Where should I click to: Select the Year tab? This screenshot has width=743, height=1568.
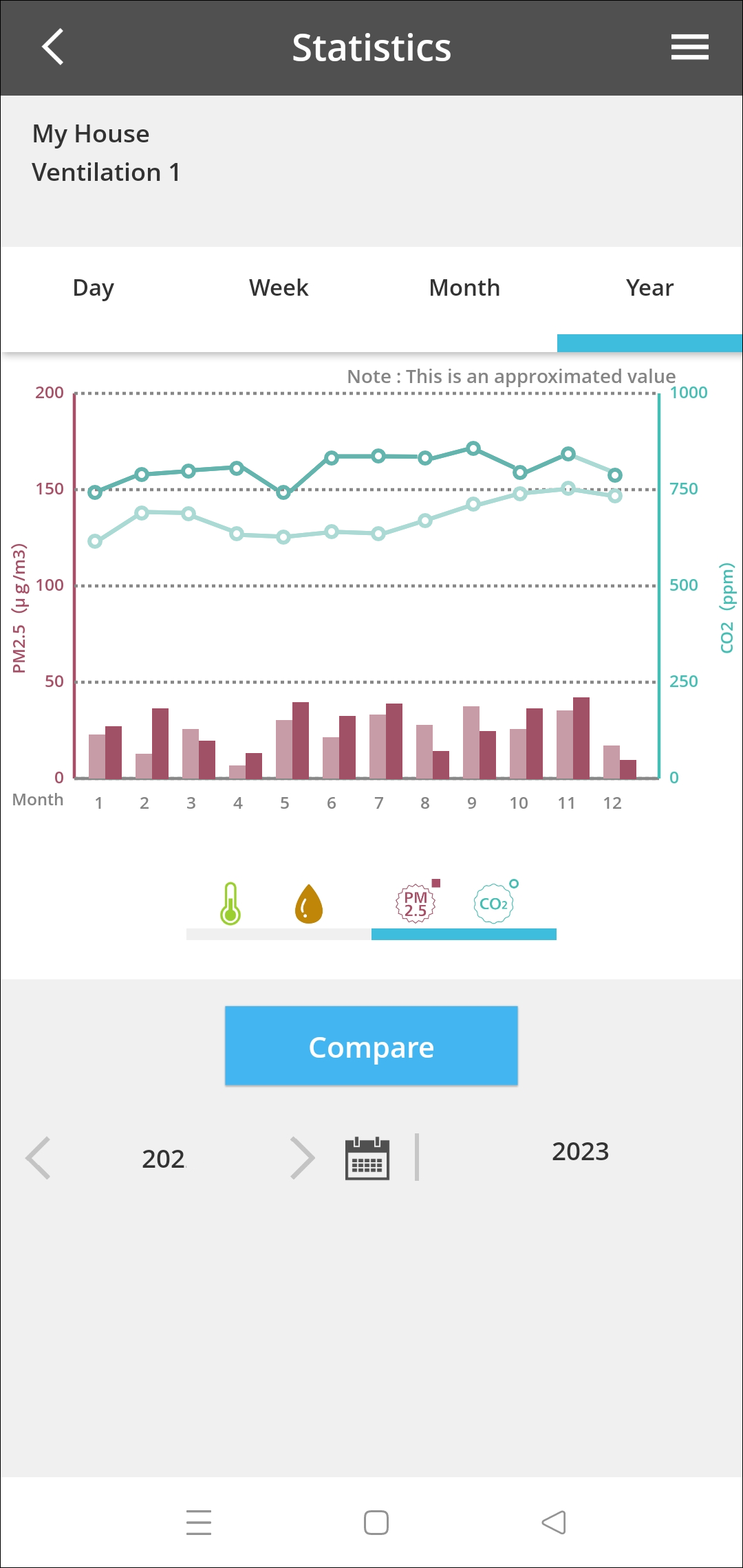click(649, 287)
